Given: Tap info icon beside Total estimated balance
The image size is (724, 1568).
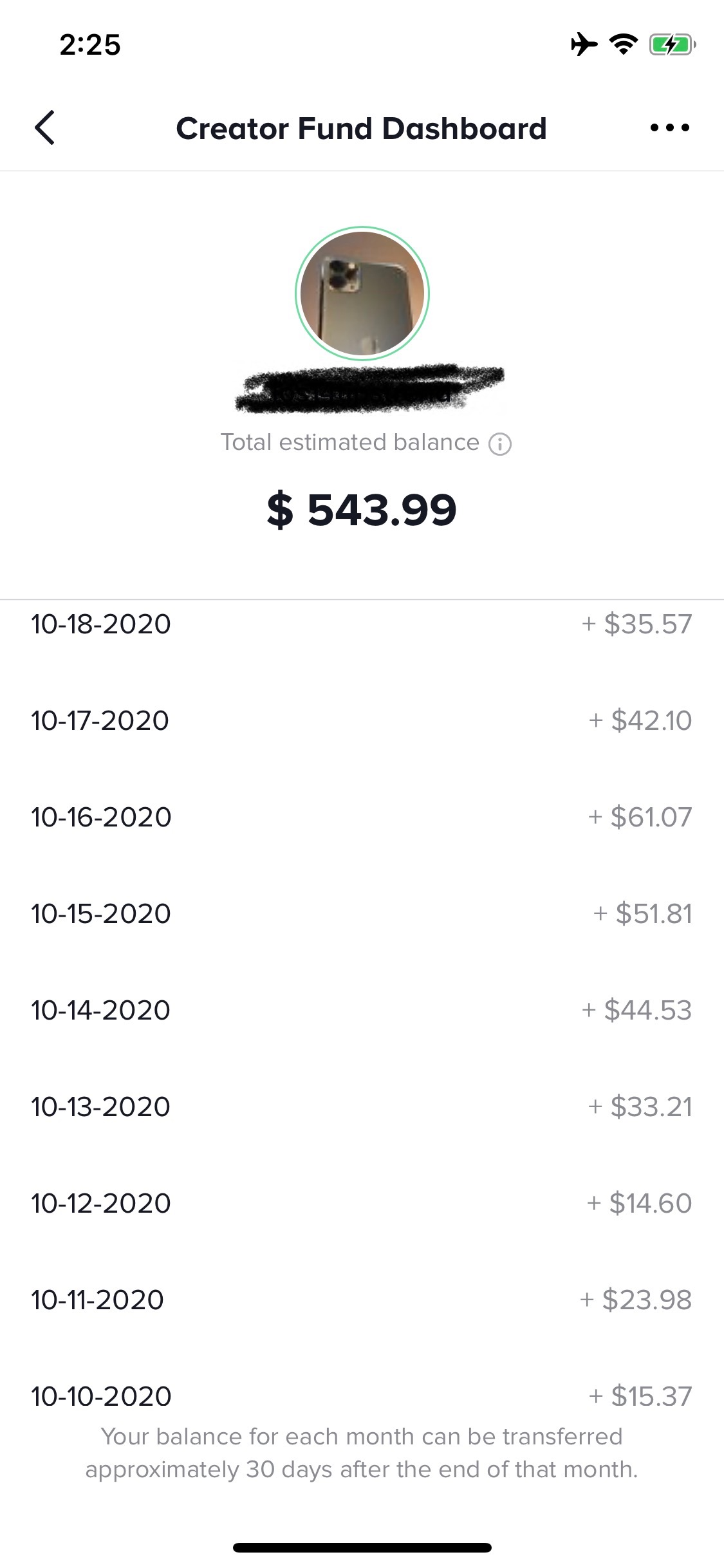Looking at the screenshot, I should point(500,444).
